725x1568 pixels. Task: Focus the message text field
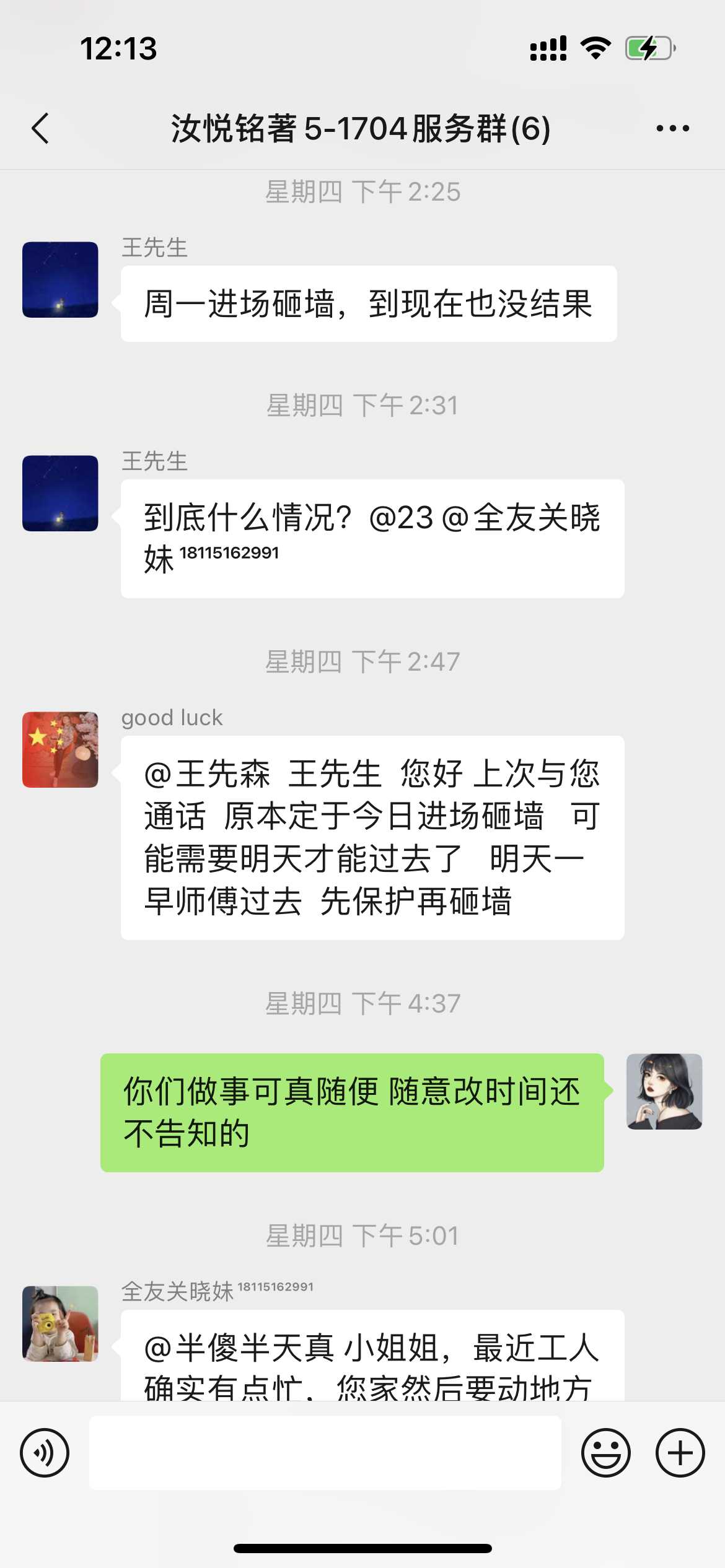point(325,1452)
